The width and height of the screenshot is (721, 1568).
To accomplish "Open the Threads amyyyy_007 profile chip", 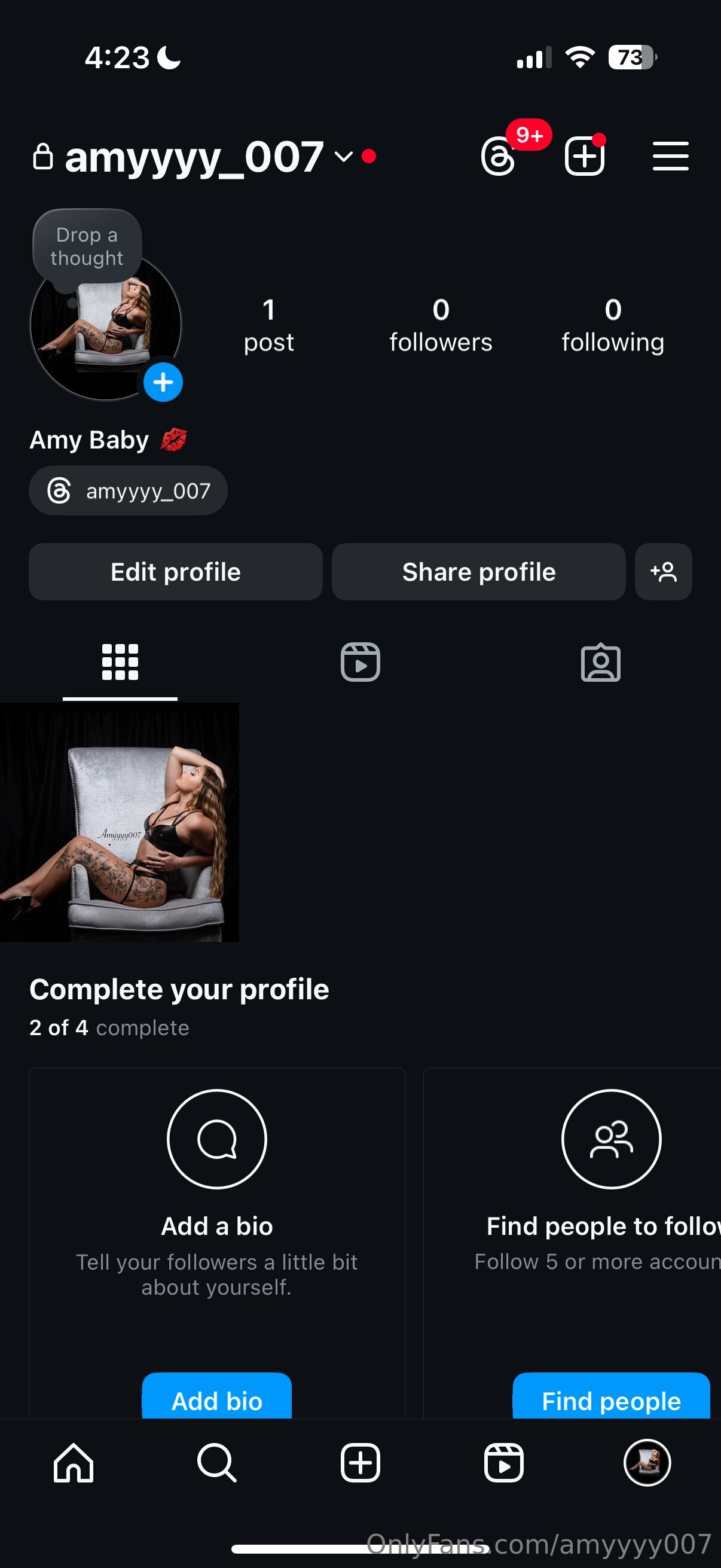I will 129,490.
